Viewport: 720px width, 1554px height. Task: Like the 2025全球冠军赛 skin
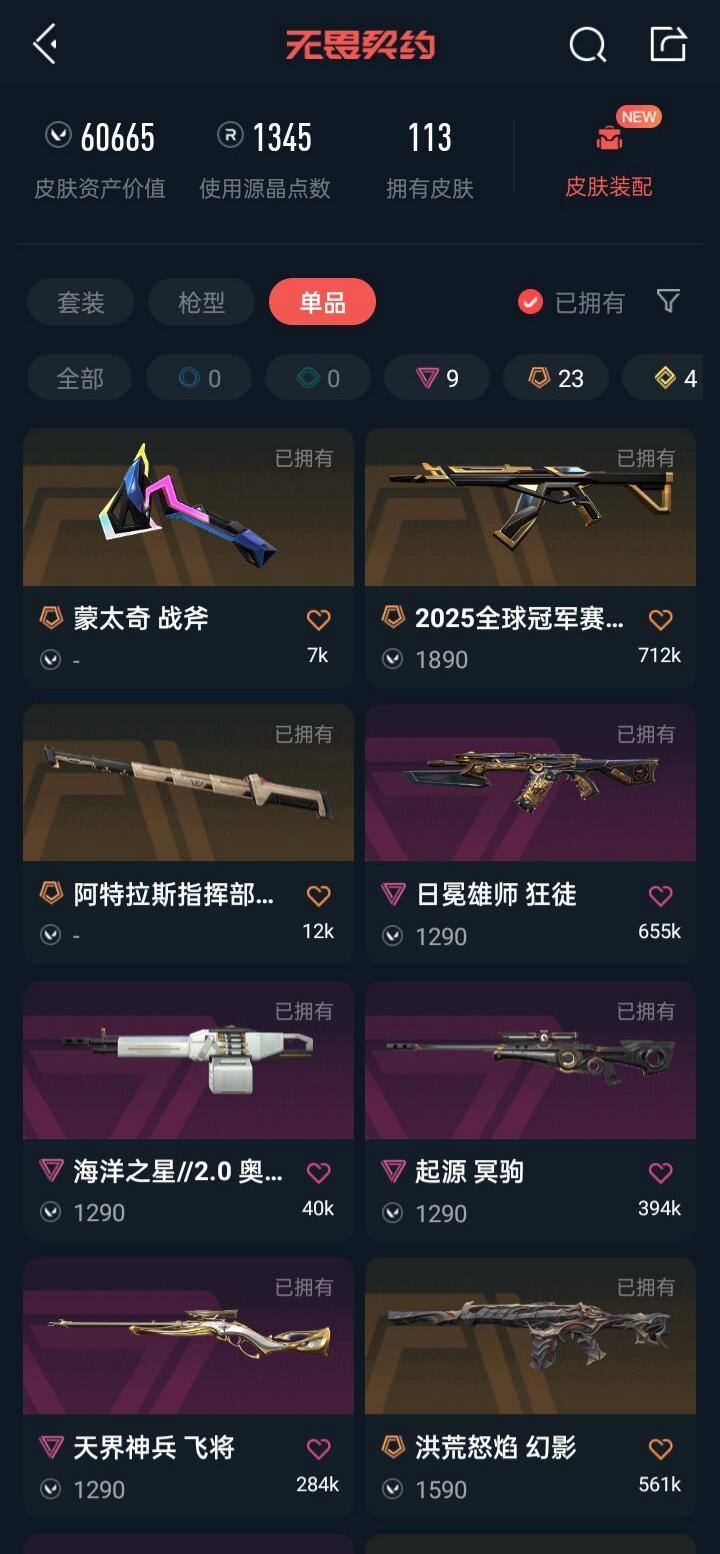point(660,620)
